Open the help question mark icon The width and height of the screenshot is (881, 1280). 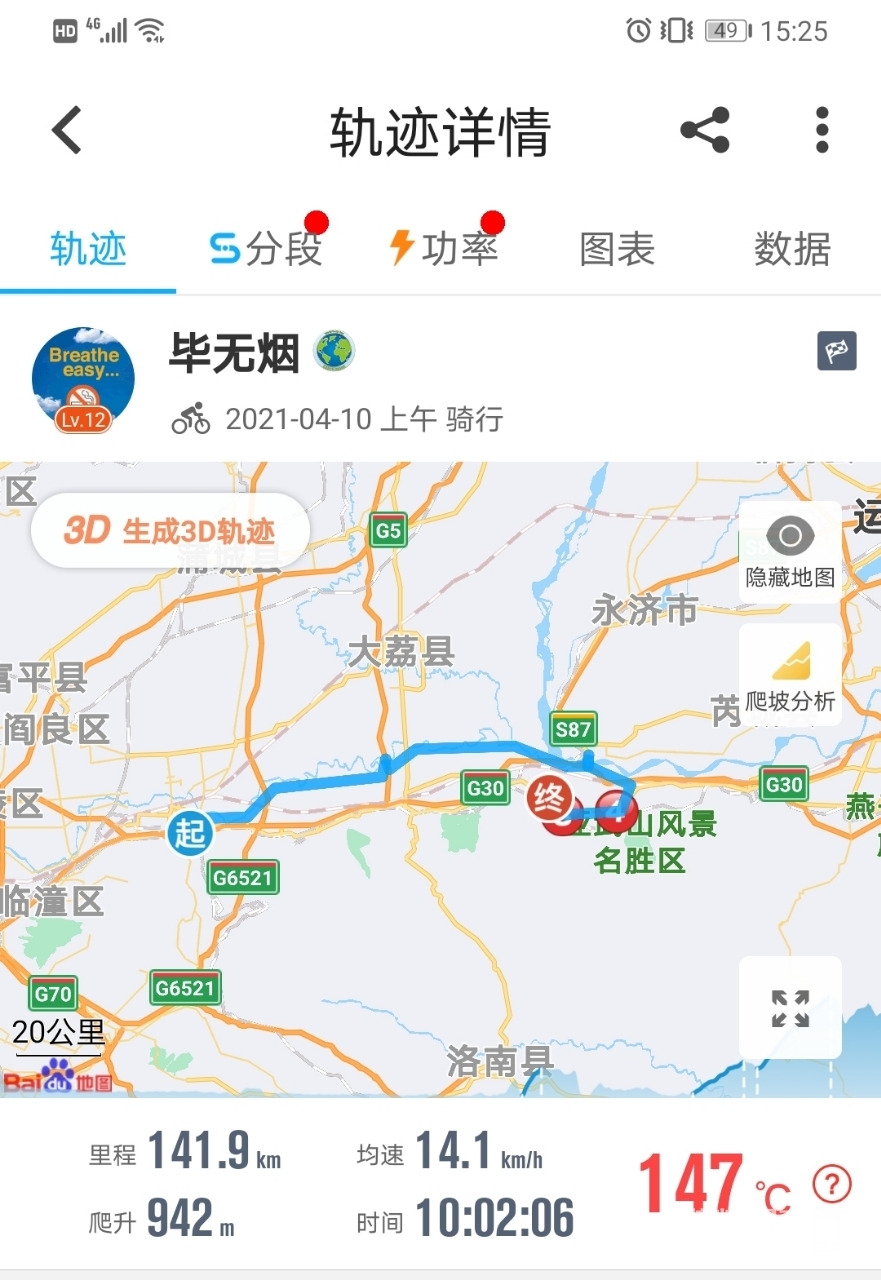pos(831,1184)
